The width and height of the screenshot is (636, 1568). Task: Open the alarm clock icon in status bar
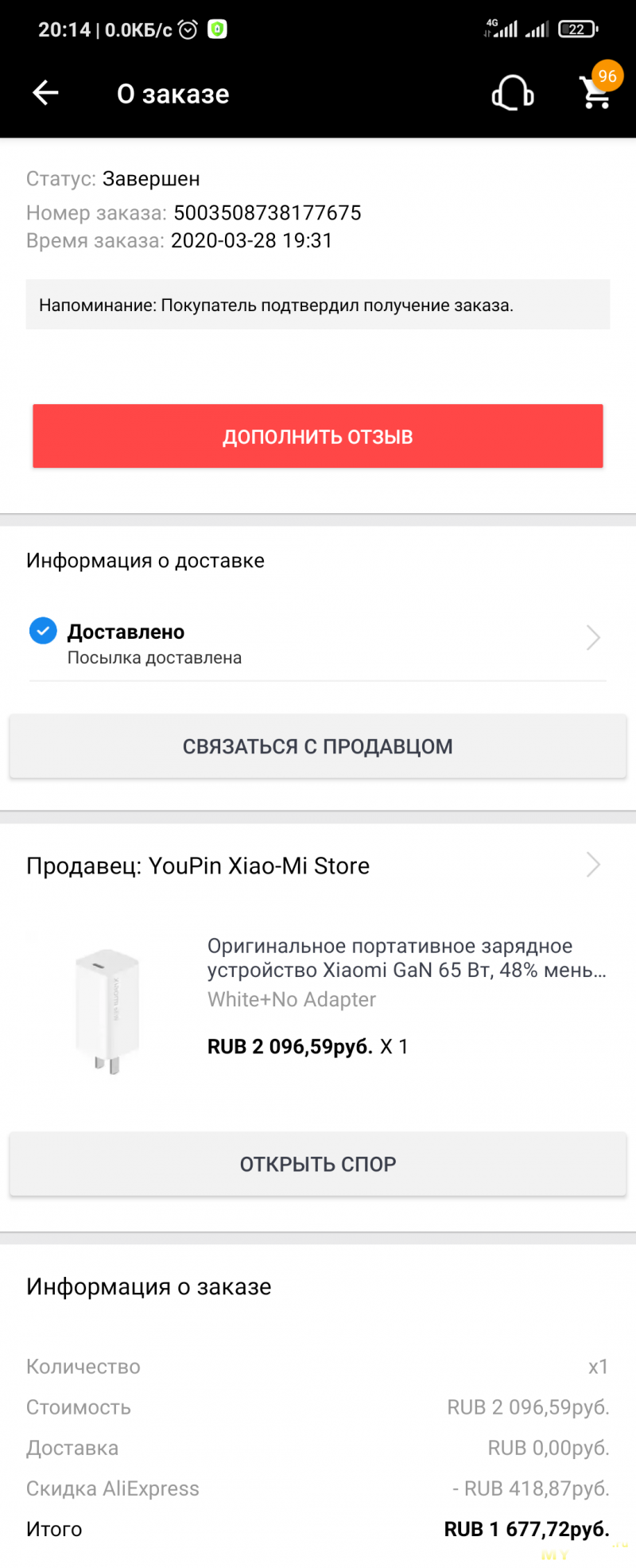[186, 29]
